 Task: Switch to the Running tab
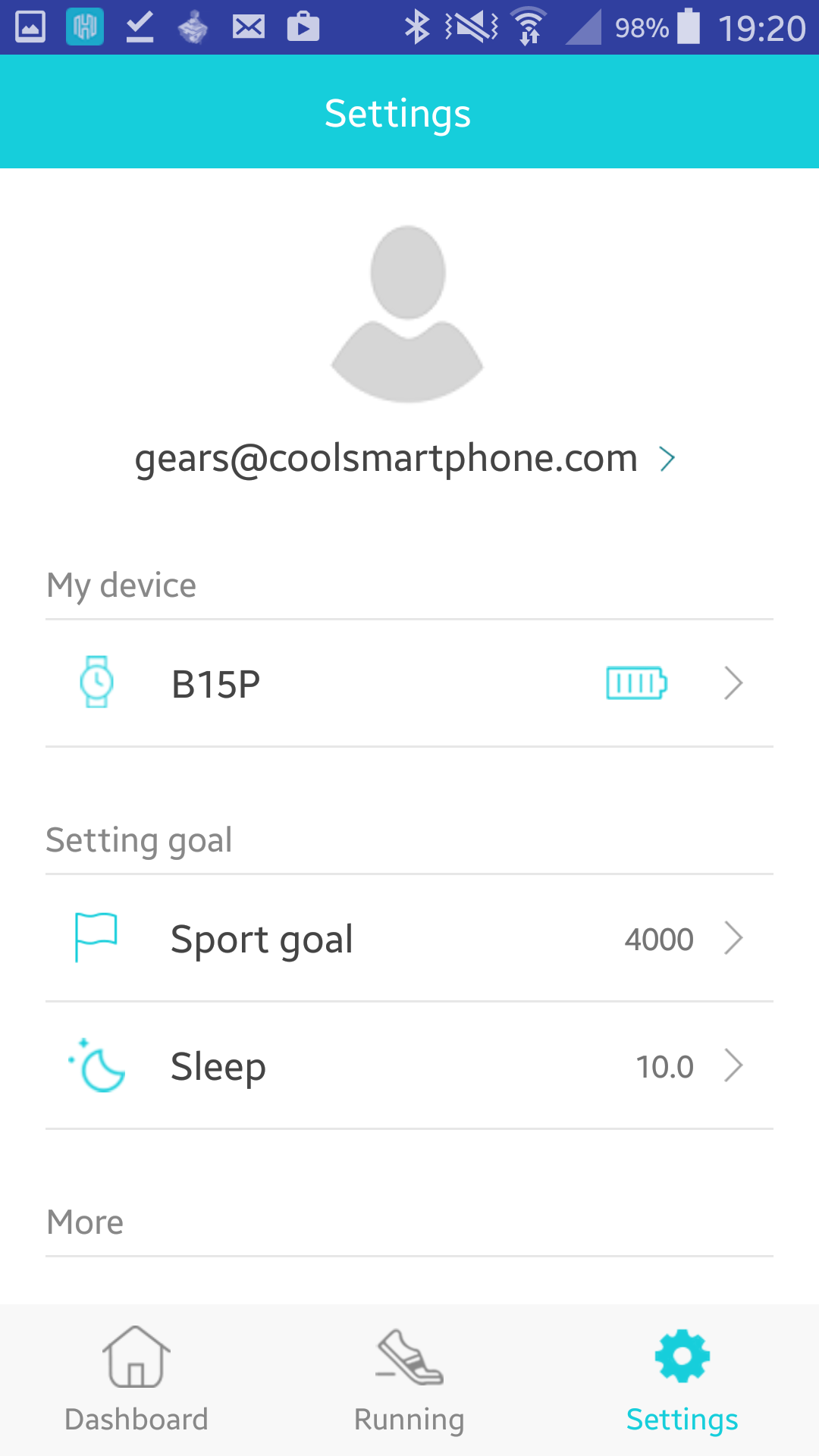point(409,1380)
